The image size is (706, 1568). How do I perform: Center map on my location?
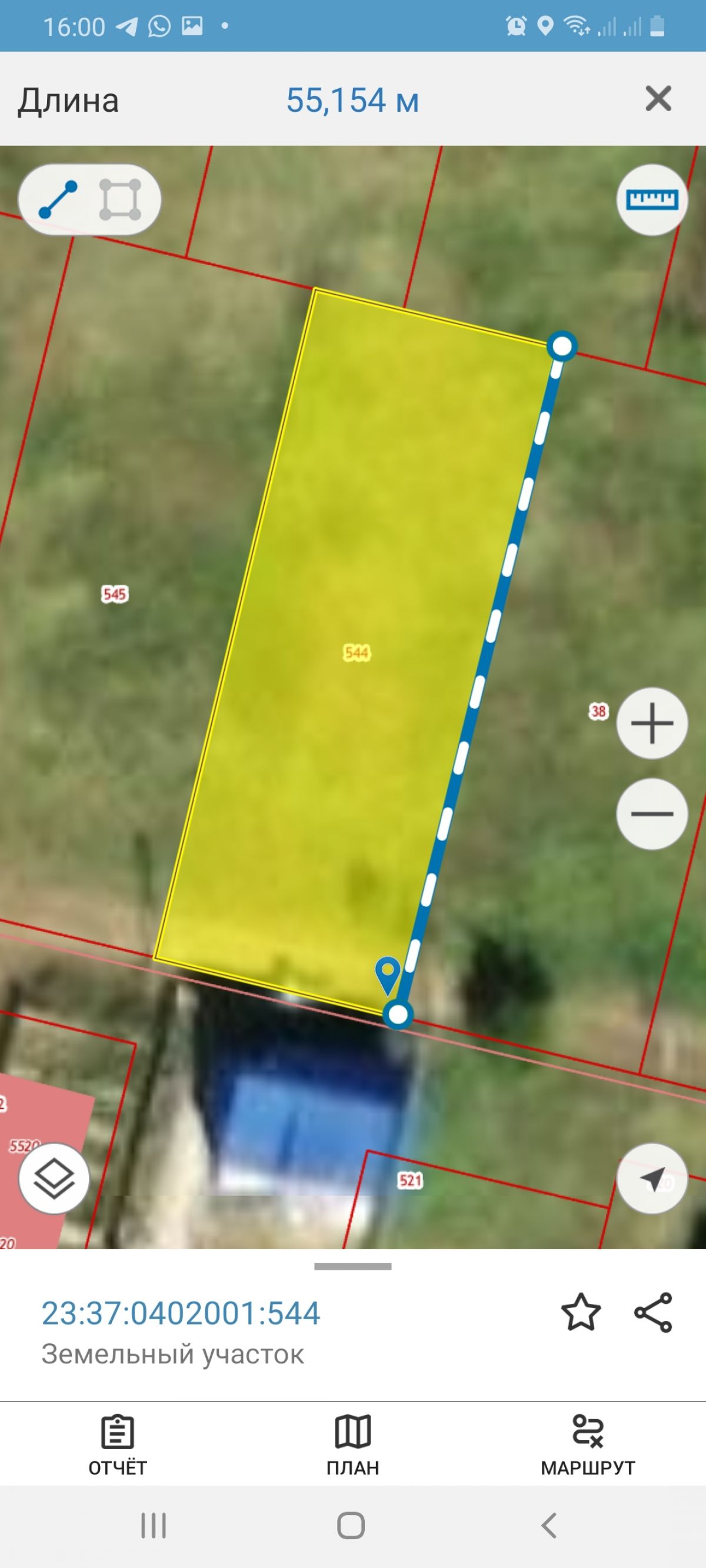652,1179
